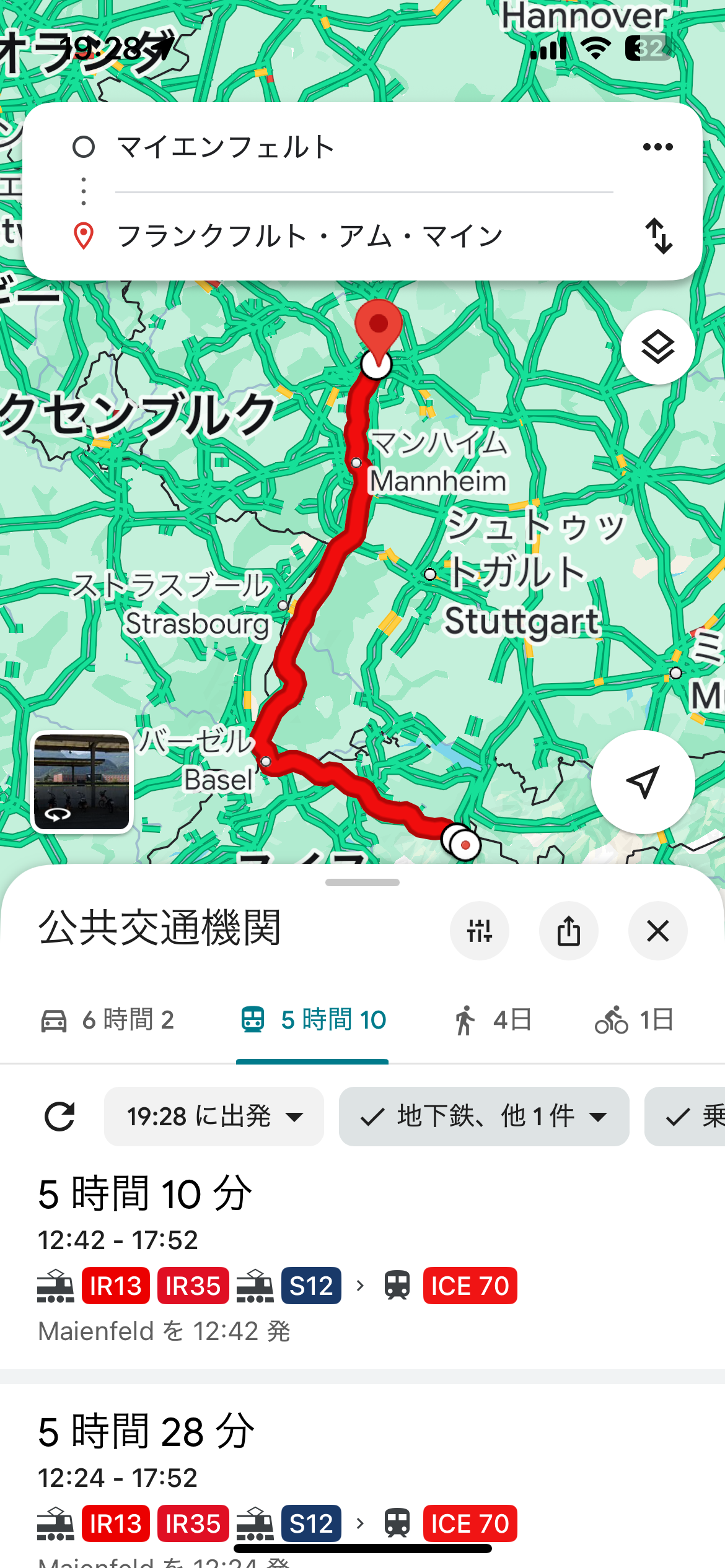Image resolution: width=725 pixels, height=1568 pixels.
Task: Share these directions
Action: click(x=568, y=931)
